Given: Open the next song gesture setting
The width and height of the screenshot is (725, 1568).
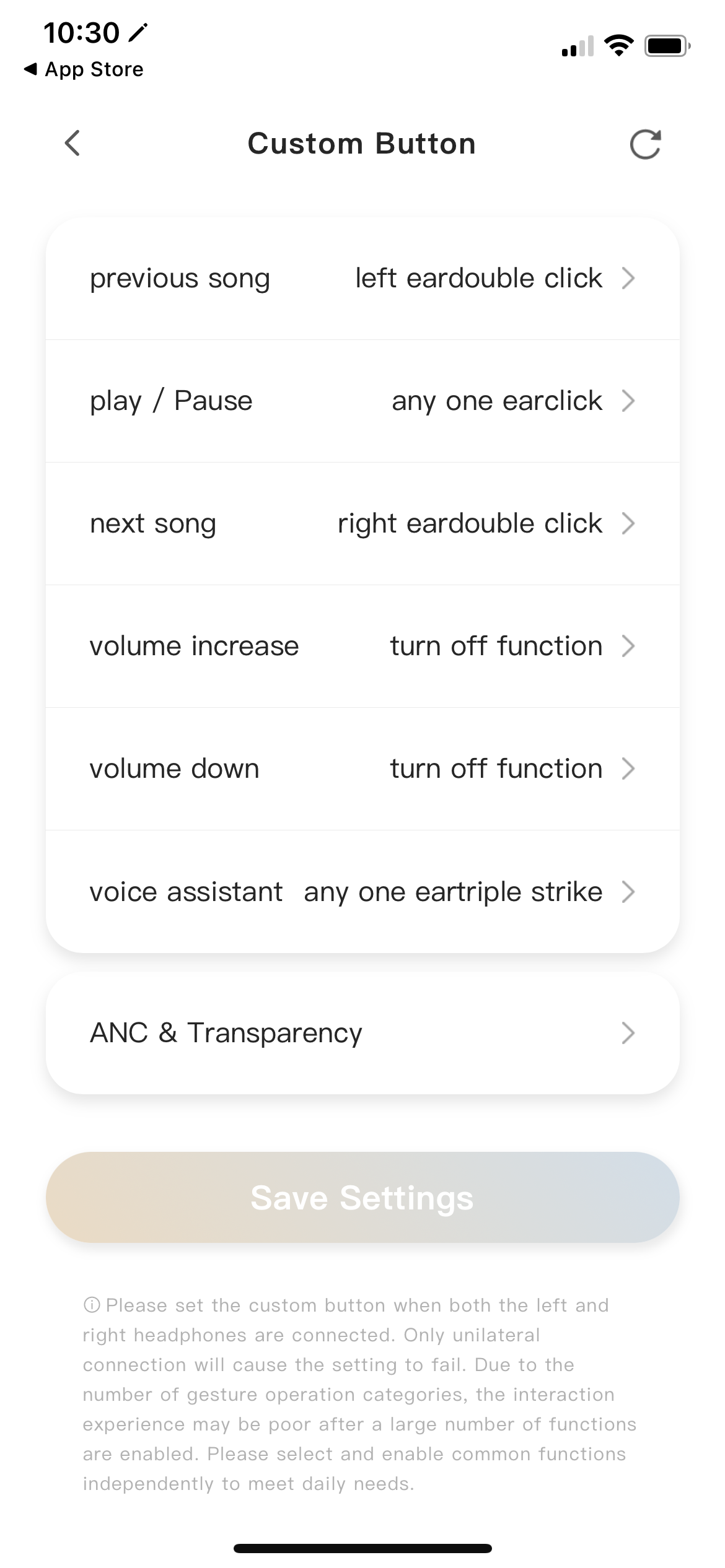Looking at the screenshot, I should (x=362, y=524).
